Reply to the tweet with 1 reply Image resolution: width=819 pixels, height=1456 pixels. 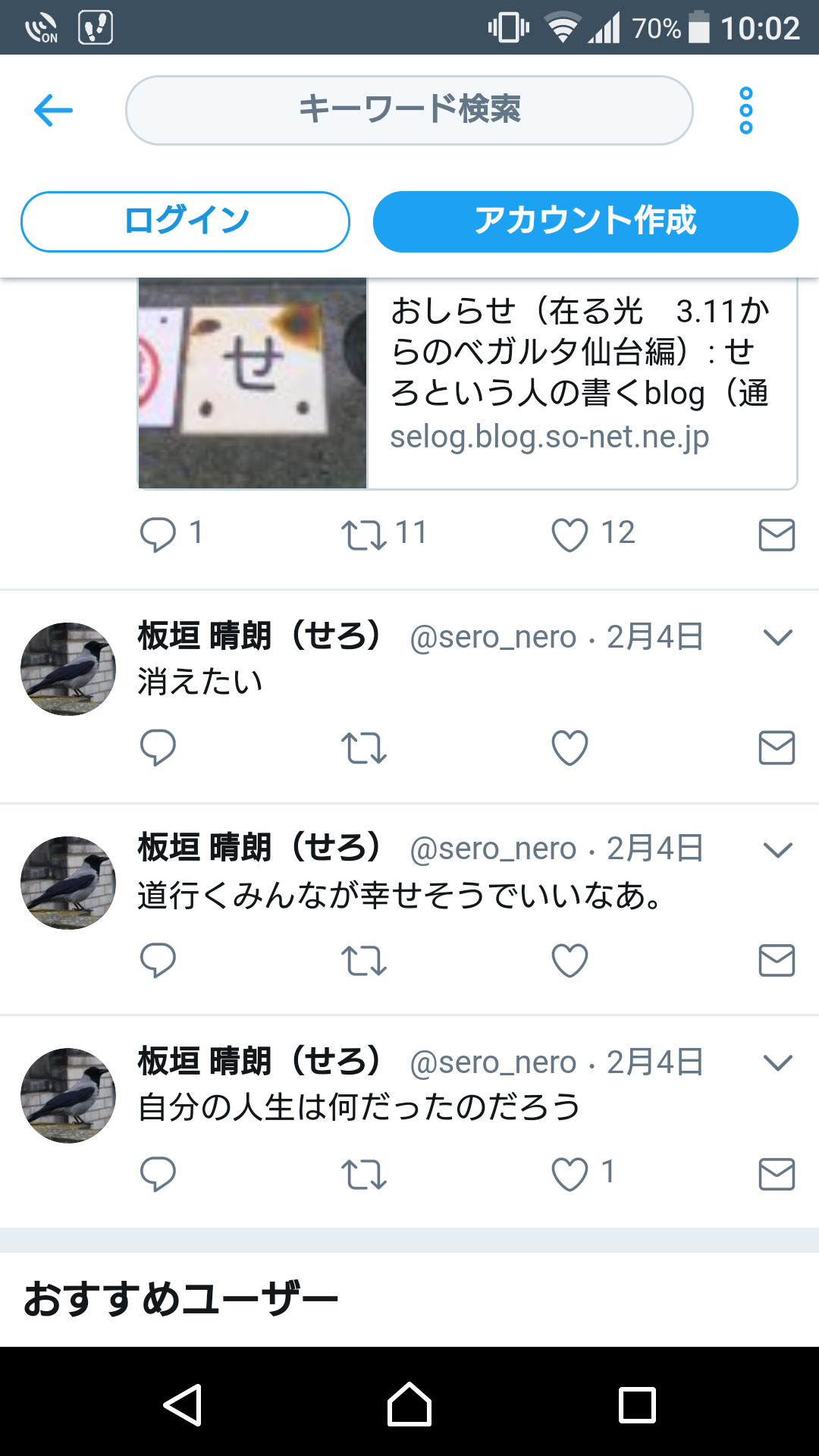[x=158, y=535]
